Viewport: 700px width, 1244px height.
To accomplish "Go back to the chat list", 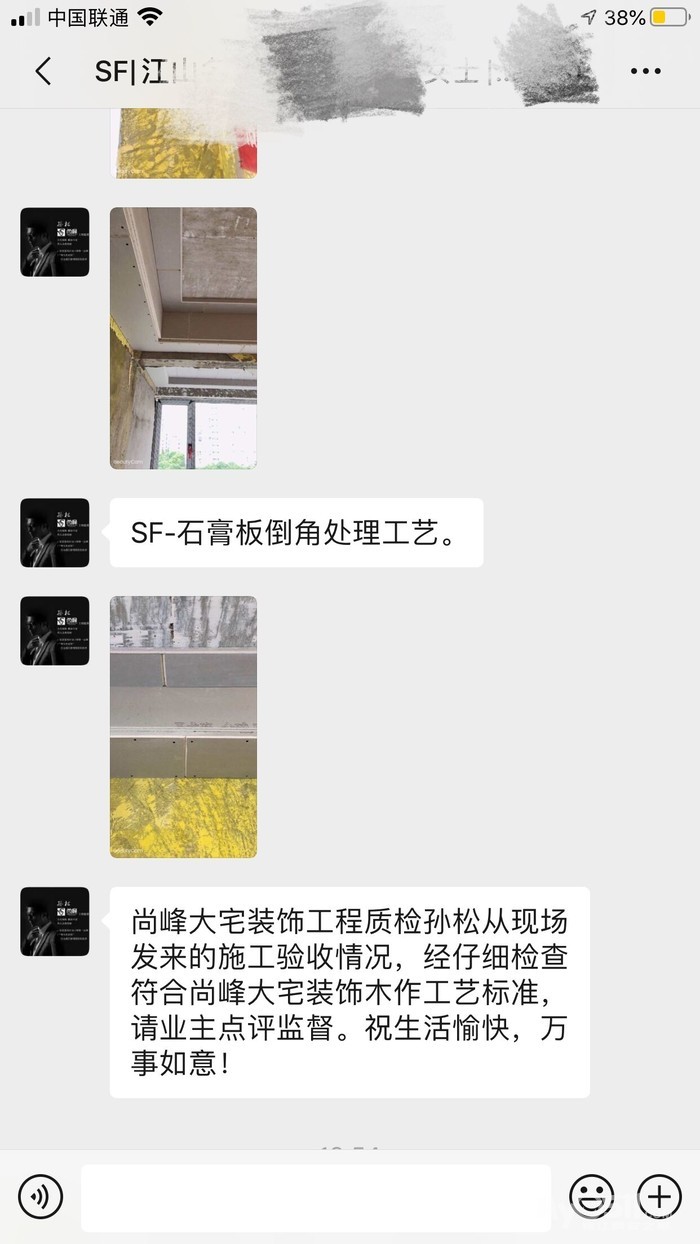I will point(43,72).
